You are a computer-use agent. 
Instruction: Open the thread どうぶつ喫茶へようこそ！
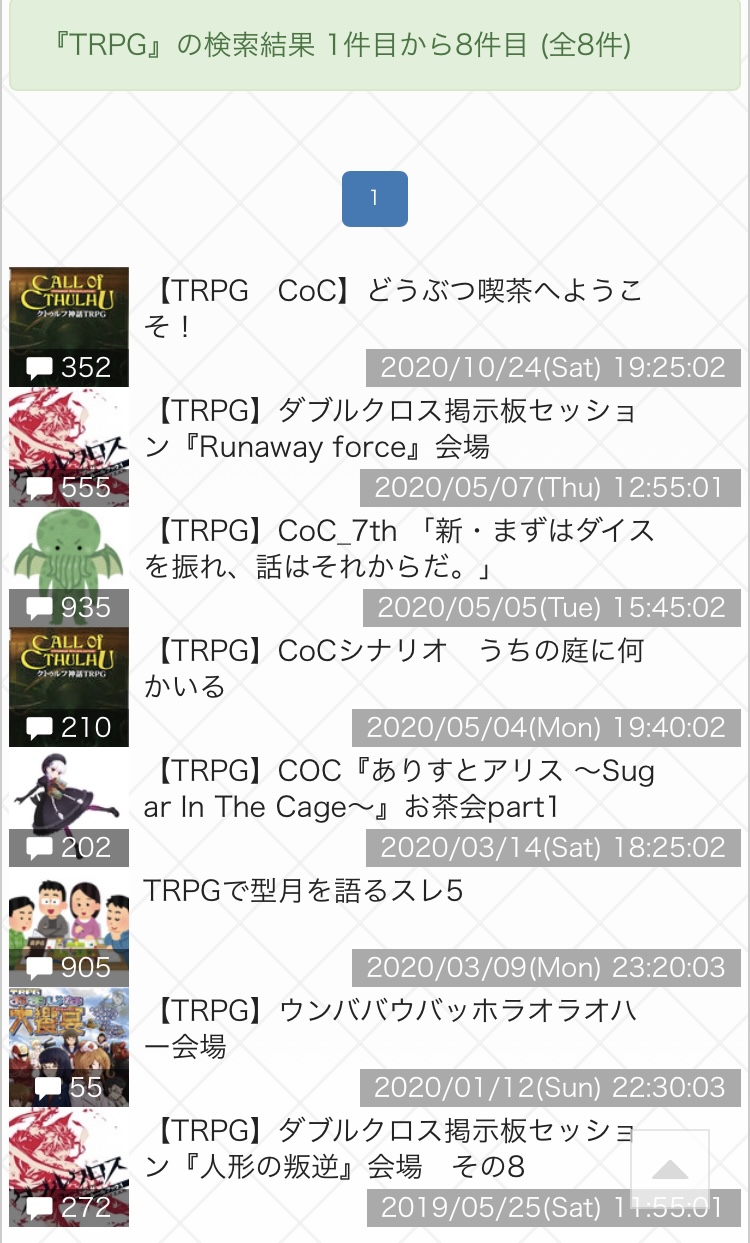click(x=394, y=308)
